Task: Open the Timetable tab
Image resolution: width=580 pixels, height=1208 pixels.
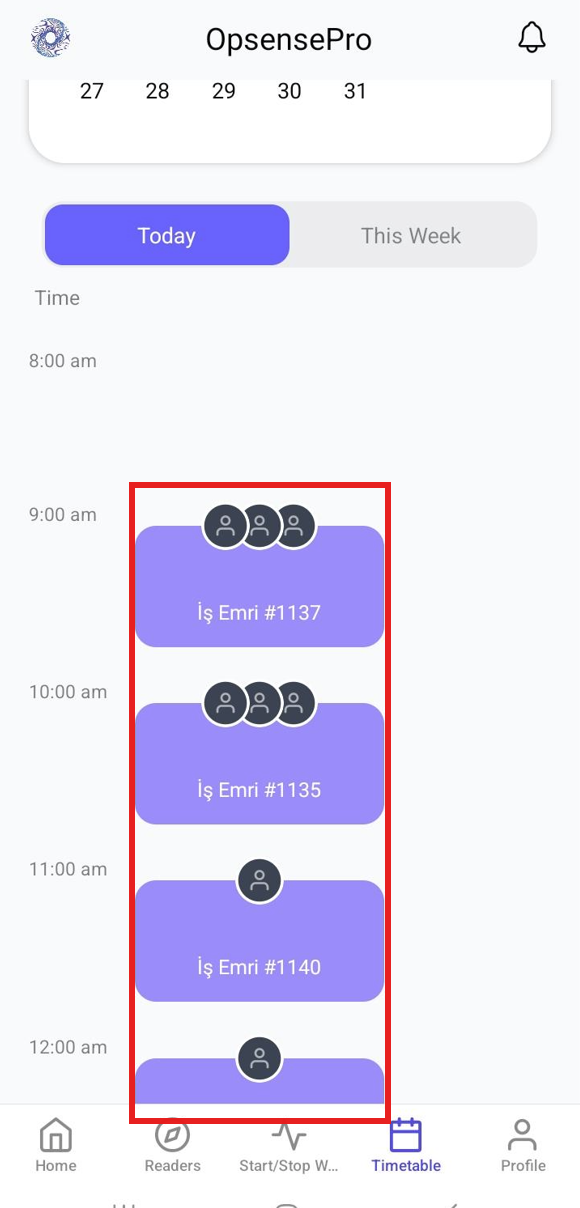Action: pos(406,1146)
